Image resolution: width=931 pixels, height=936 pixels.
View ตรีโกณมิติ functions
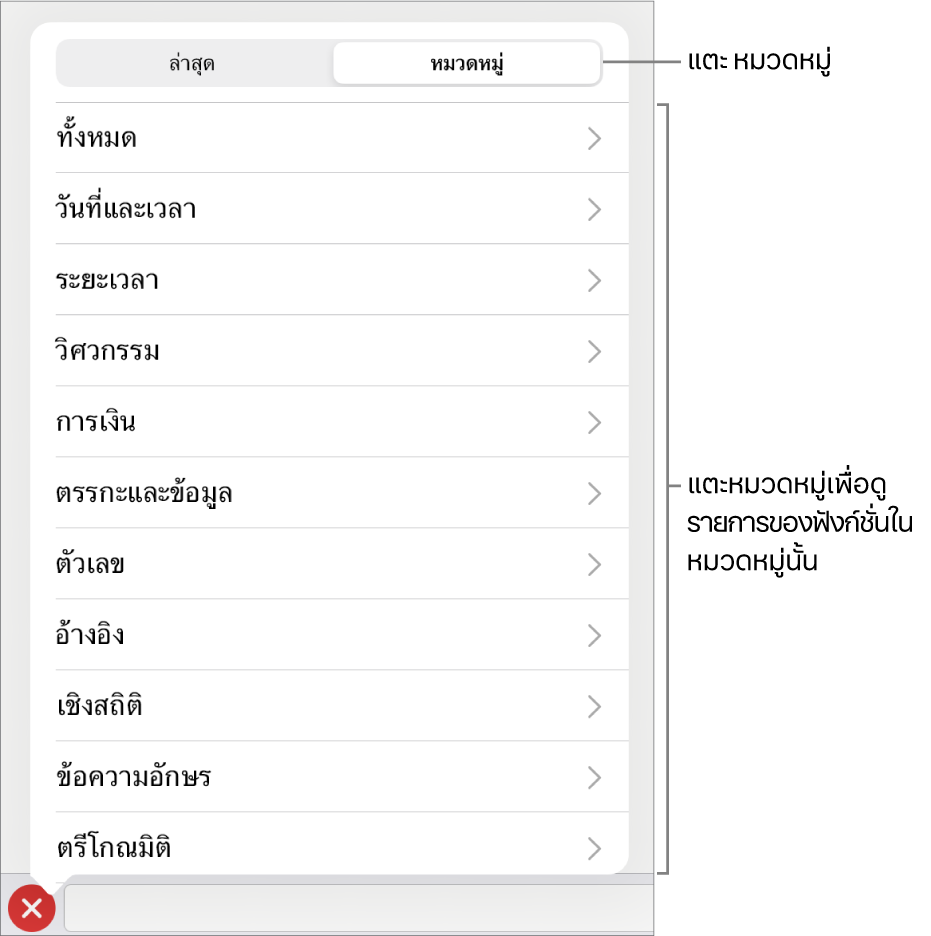click(x=330, y=848)
